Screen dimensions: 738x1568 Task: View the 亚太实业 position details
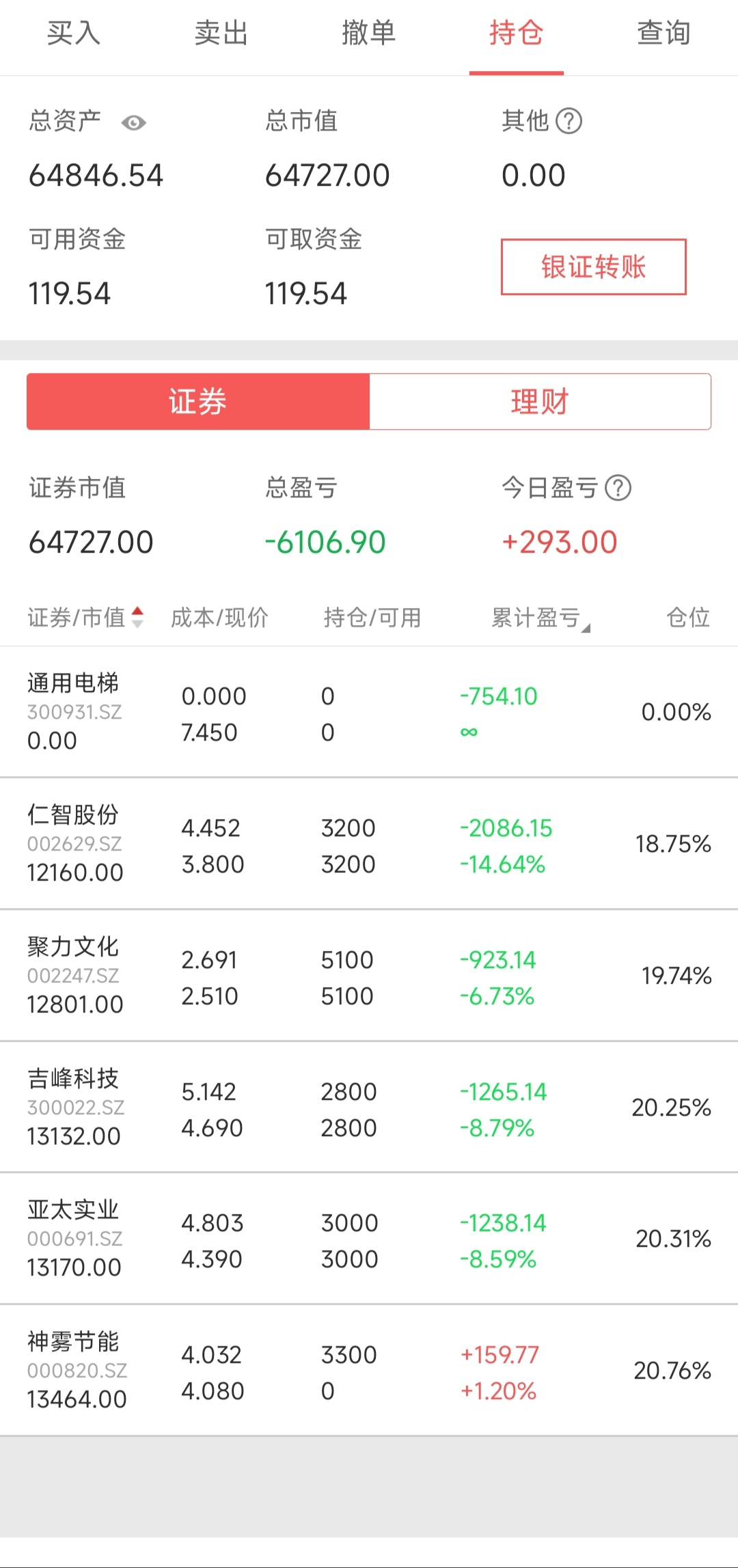(369, 1239)
